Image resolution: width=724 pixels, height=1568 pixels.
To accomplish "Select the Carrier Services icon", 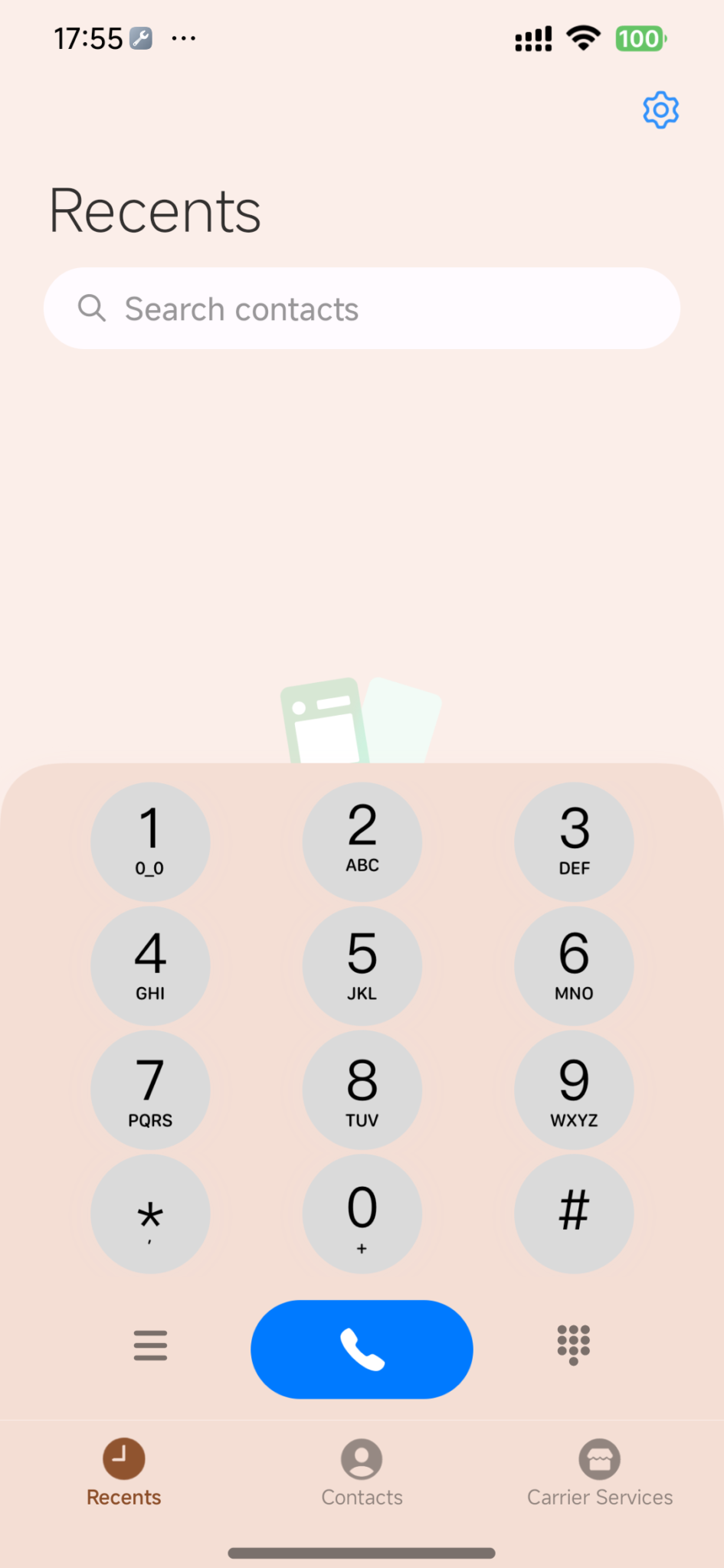I will [x=600, y=1459].
